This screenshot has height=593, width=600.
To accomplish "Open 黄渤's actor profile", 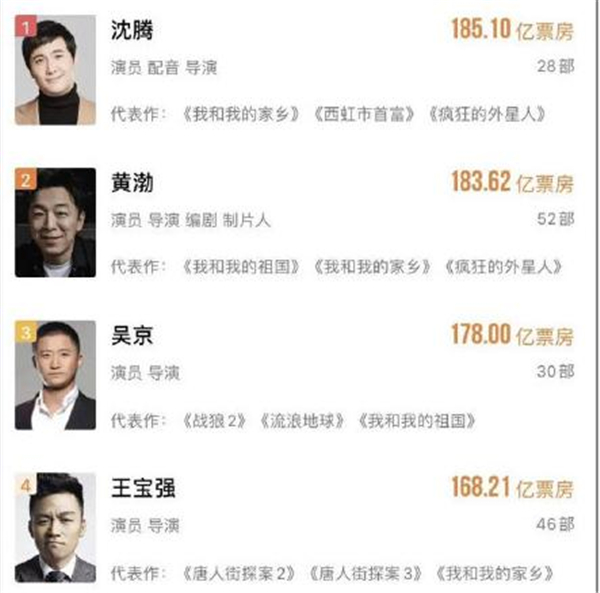I will click(132, 183).
